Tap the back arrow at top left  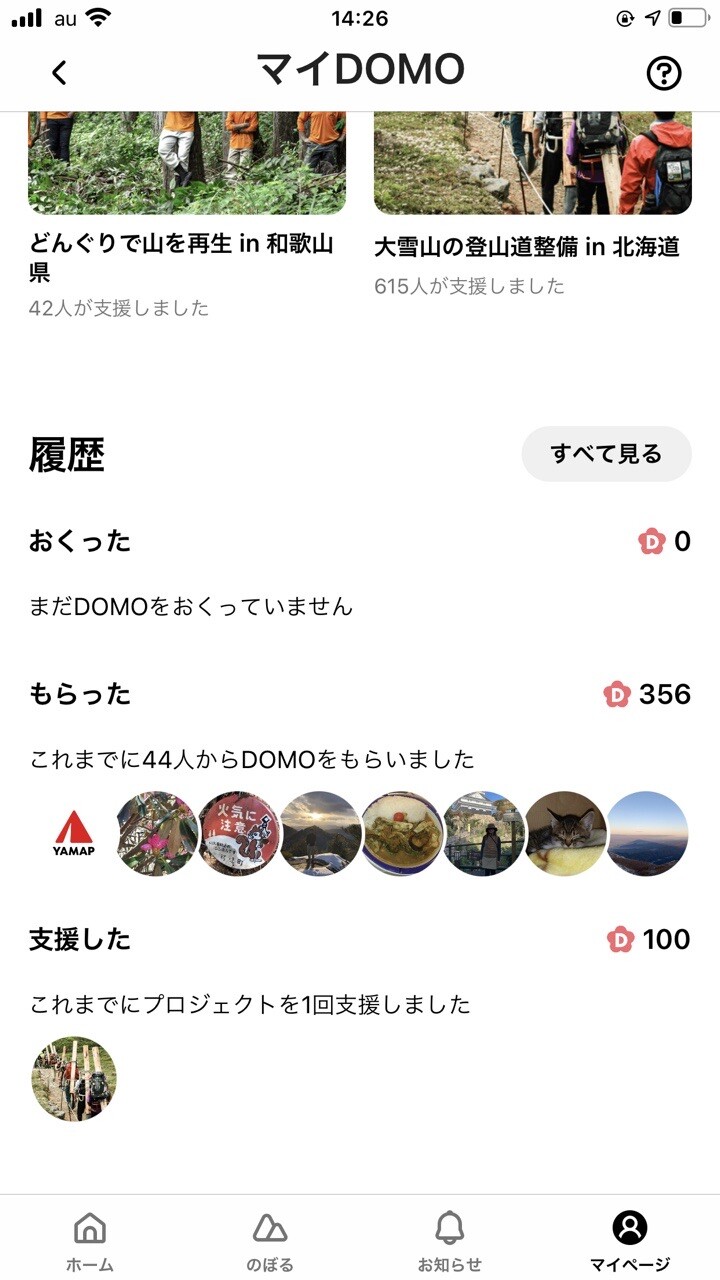click(x=58, y=70)
